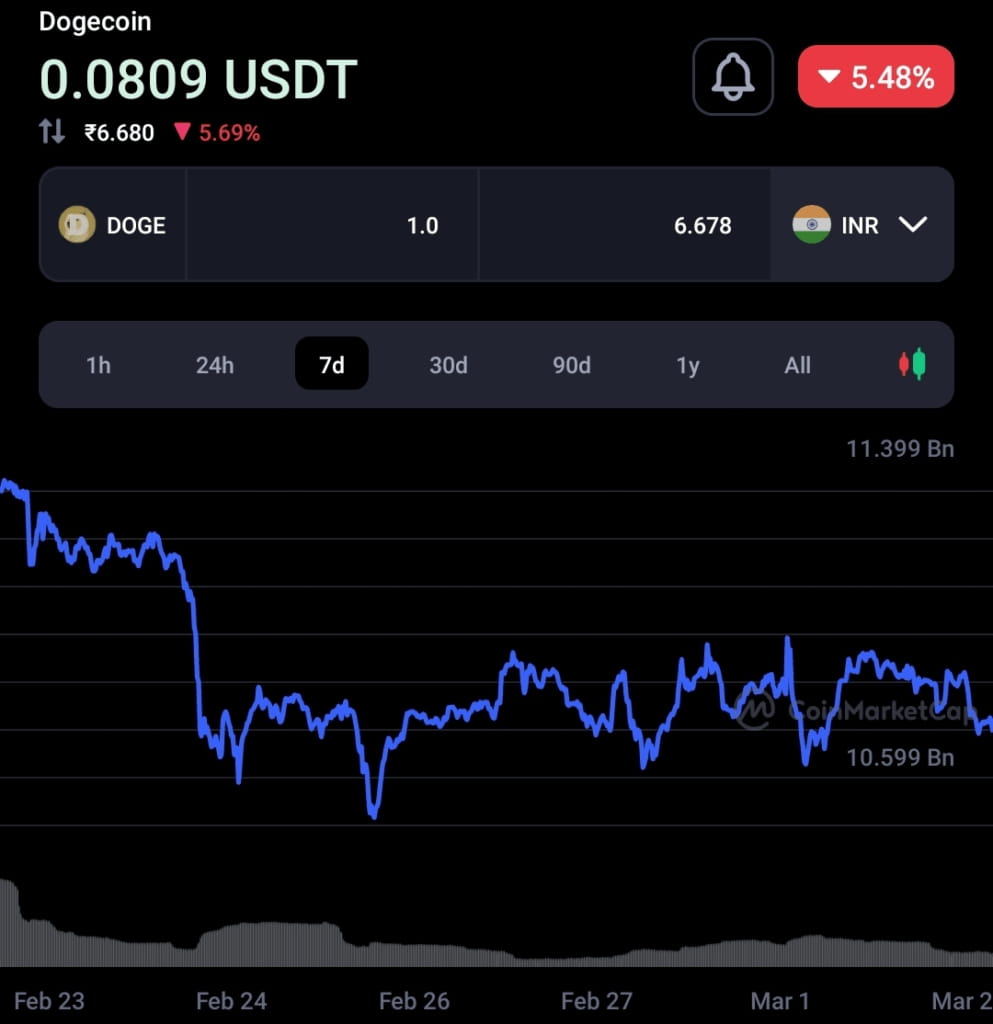Tap the 5.48% price change badge

point(875,77)
